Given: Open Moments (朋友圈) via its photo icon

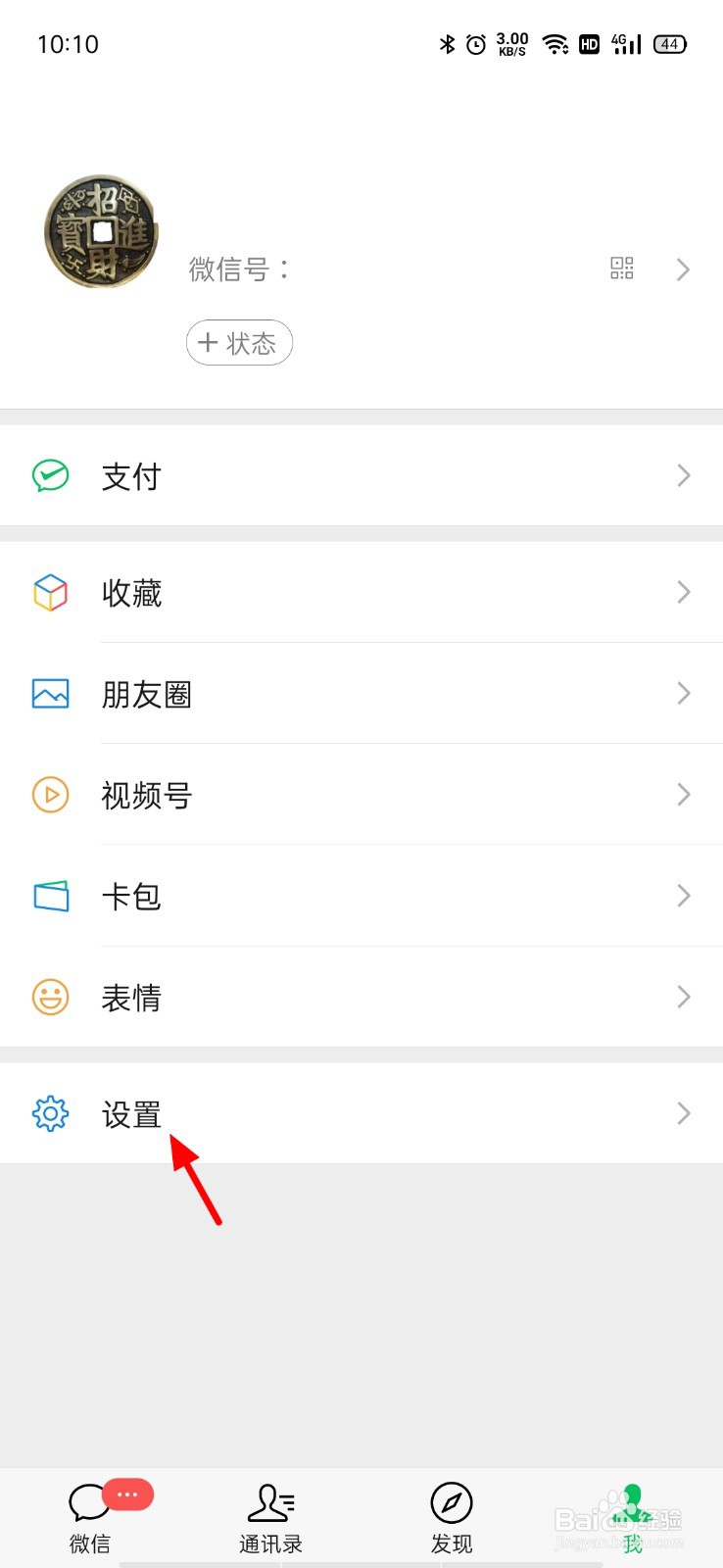Looking at the screenshot, I should pyautogui.click(x=50, y=693).
